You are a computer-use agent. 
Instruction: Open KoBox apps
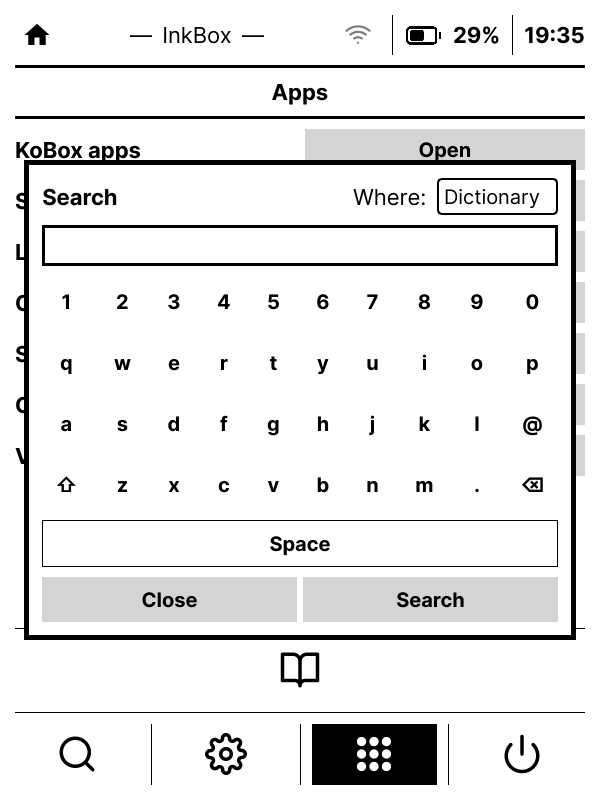pos(444,150)
